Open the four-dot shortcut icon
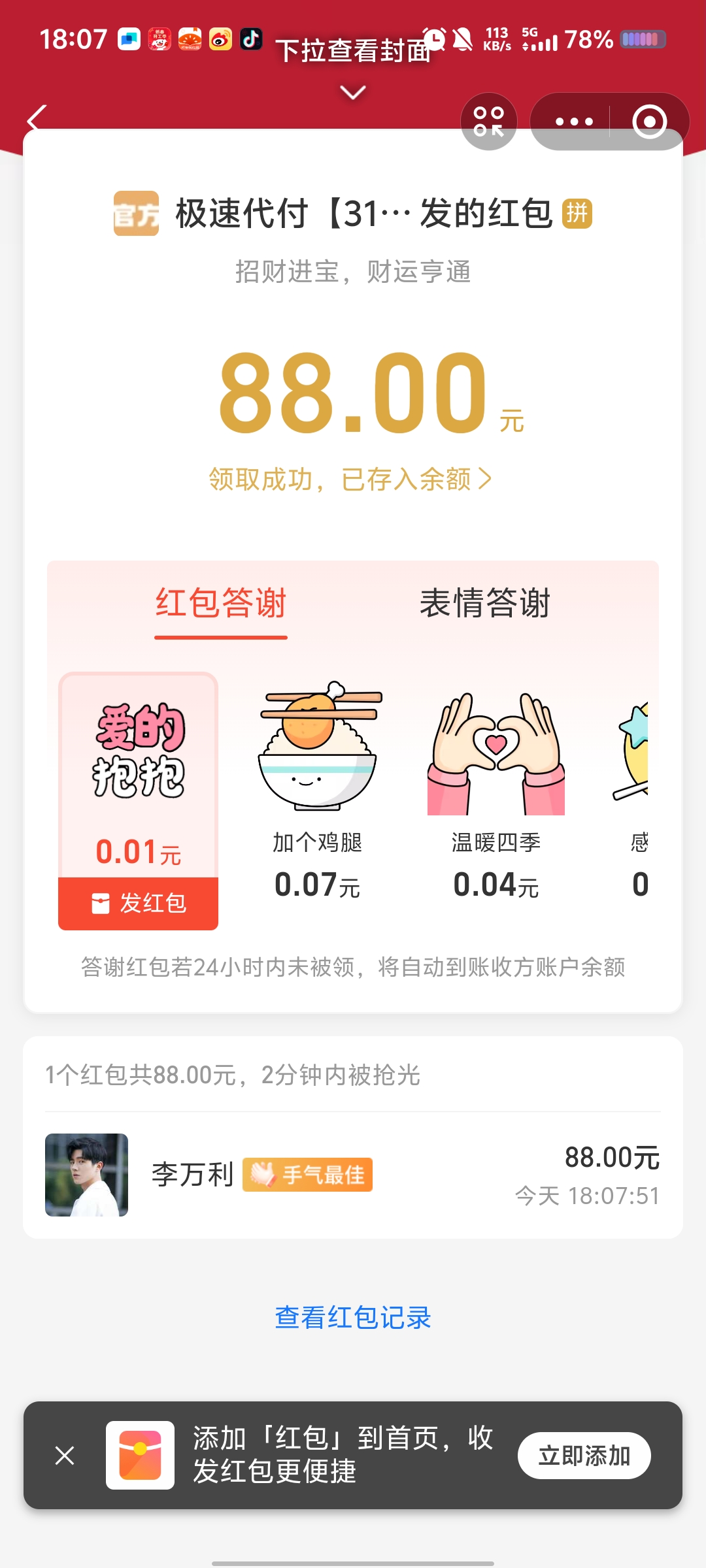 pyautogui.click(x=489, y=122)
